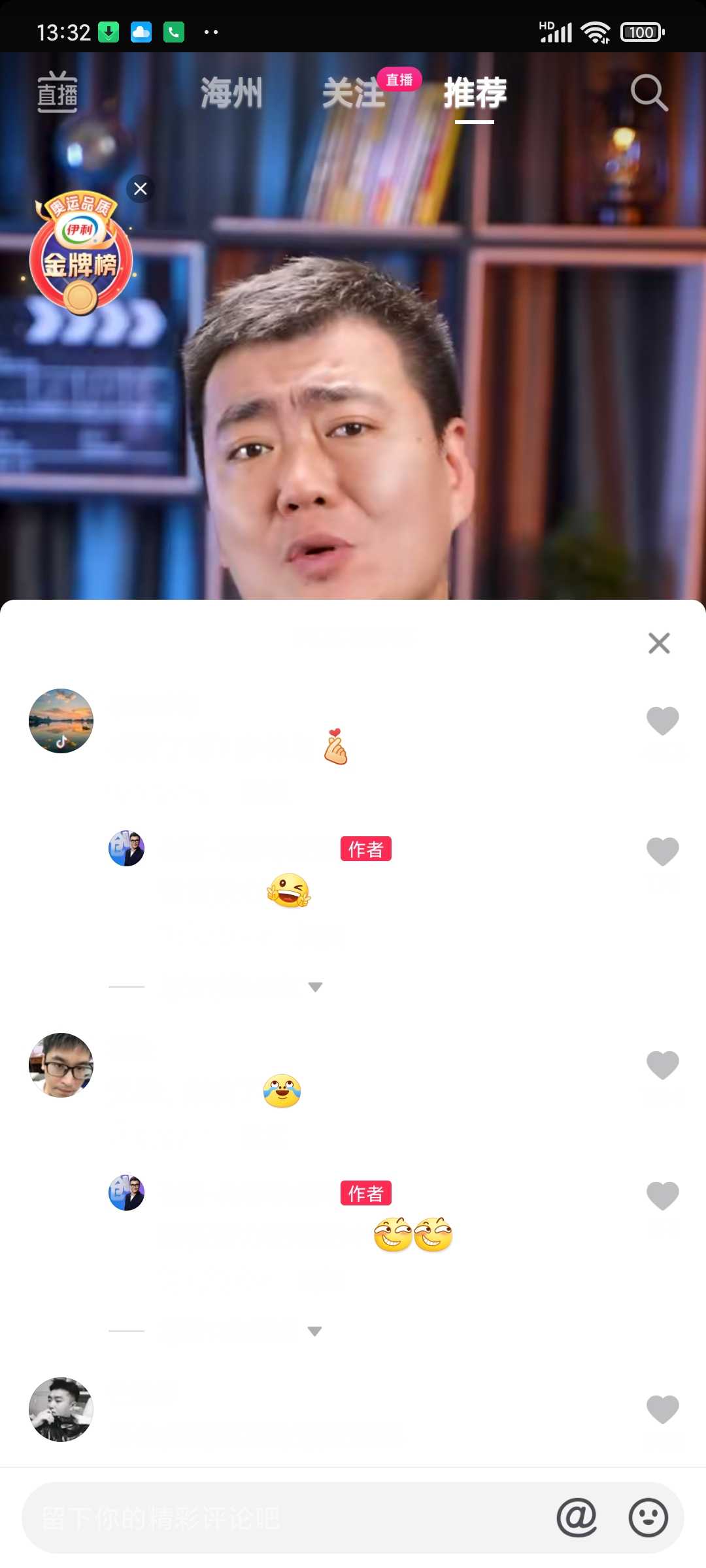This screenshot has width=706, height=1568.
Task: Switch to the 关注 tab
Action: (353, 93)
